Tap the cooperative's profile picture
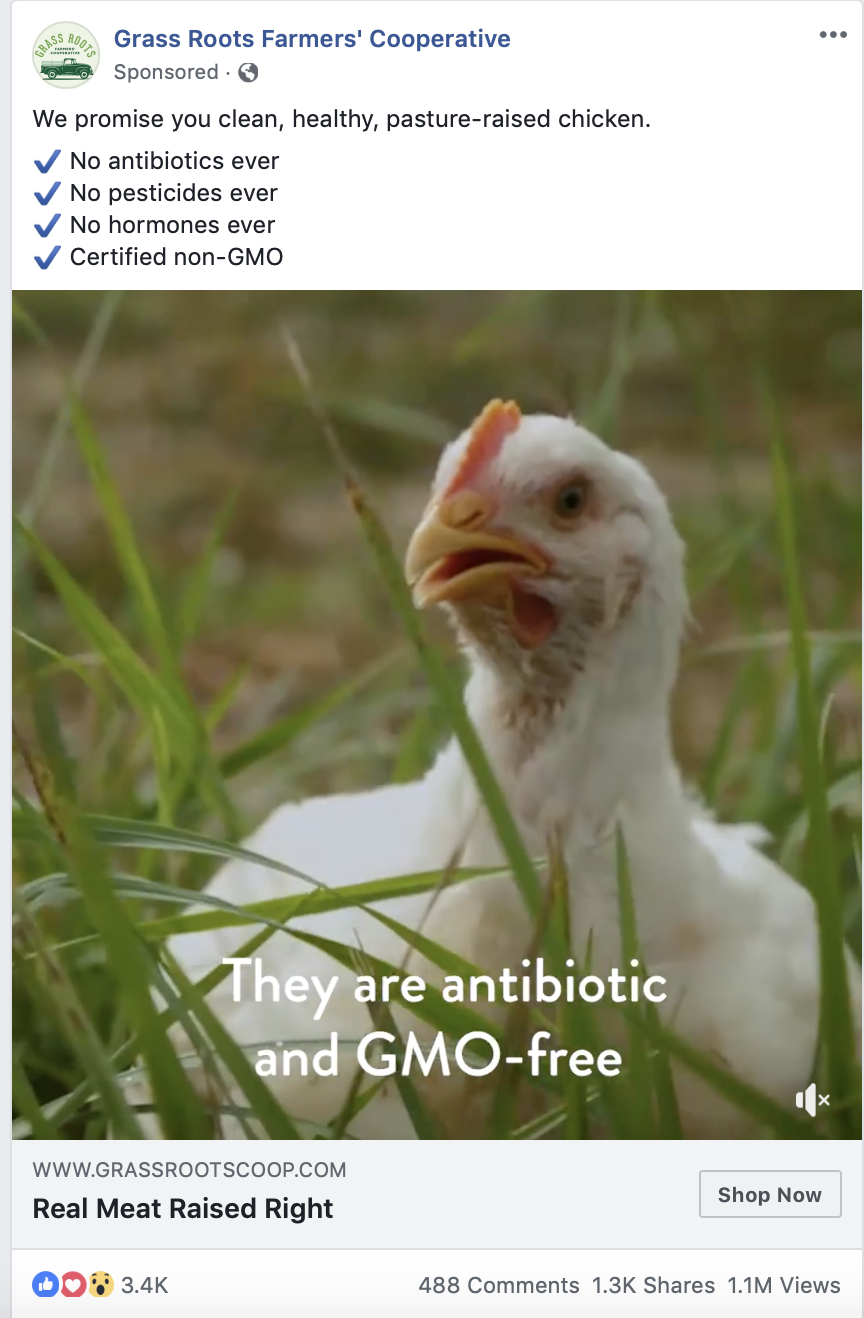 coord(65,55)
